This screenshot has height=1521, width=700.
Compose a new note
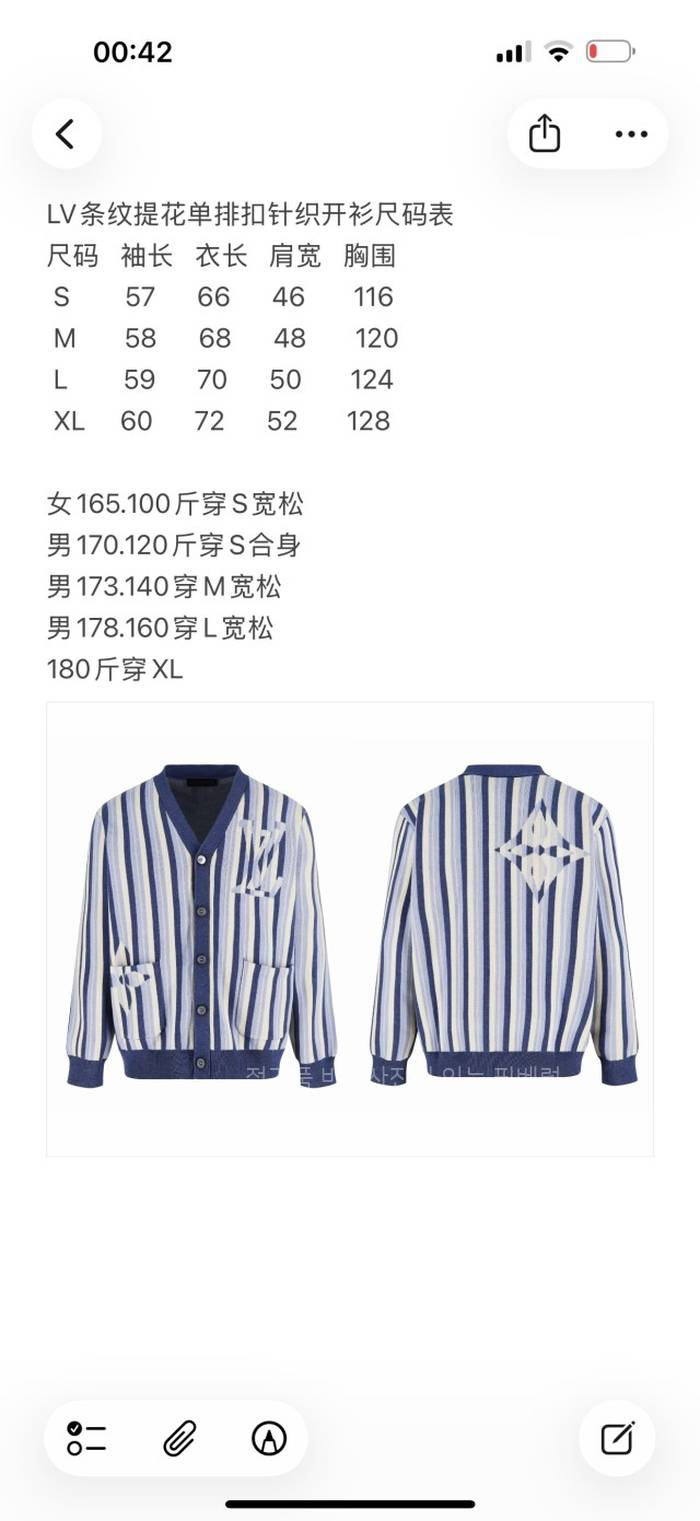tap(617, 1438)
